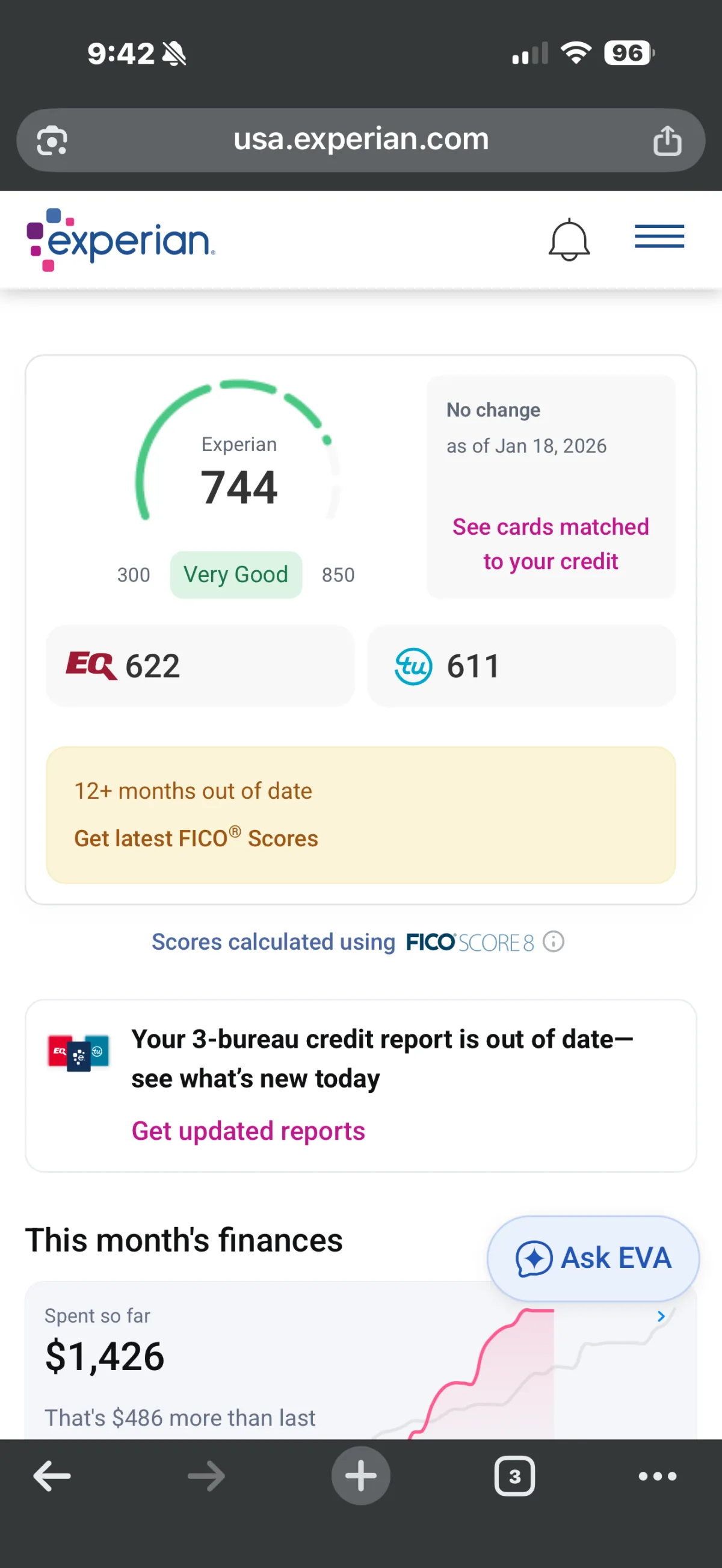
Task: Open the browser more options menu
Action: [x=657, y=1476]
